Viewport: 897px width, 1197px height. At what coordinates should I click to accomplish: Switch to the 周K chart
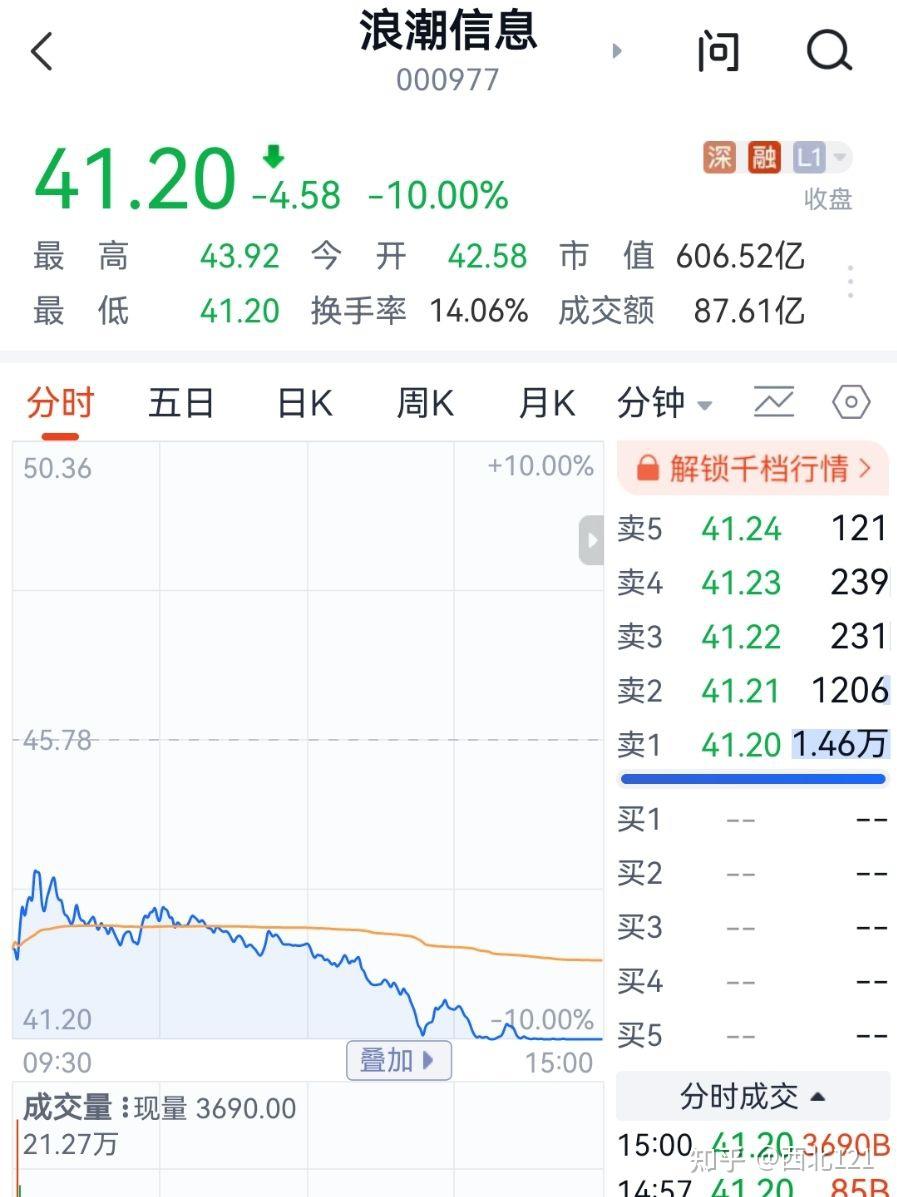(425, 404)
